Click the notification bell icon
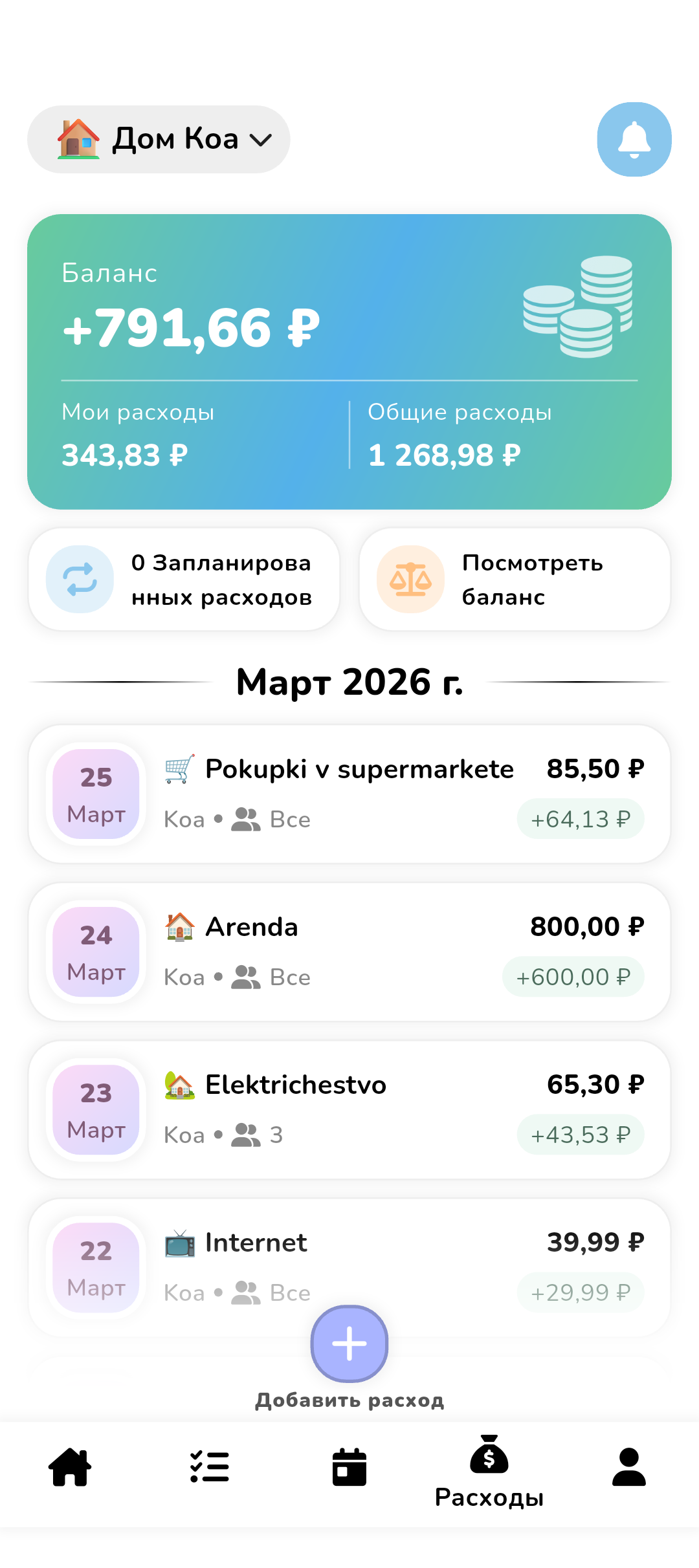This screenshot has height=1568, width=699. (x=633, y=139)
